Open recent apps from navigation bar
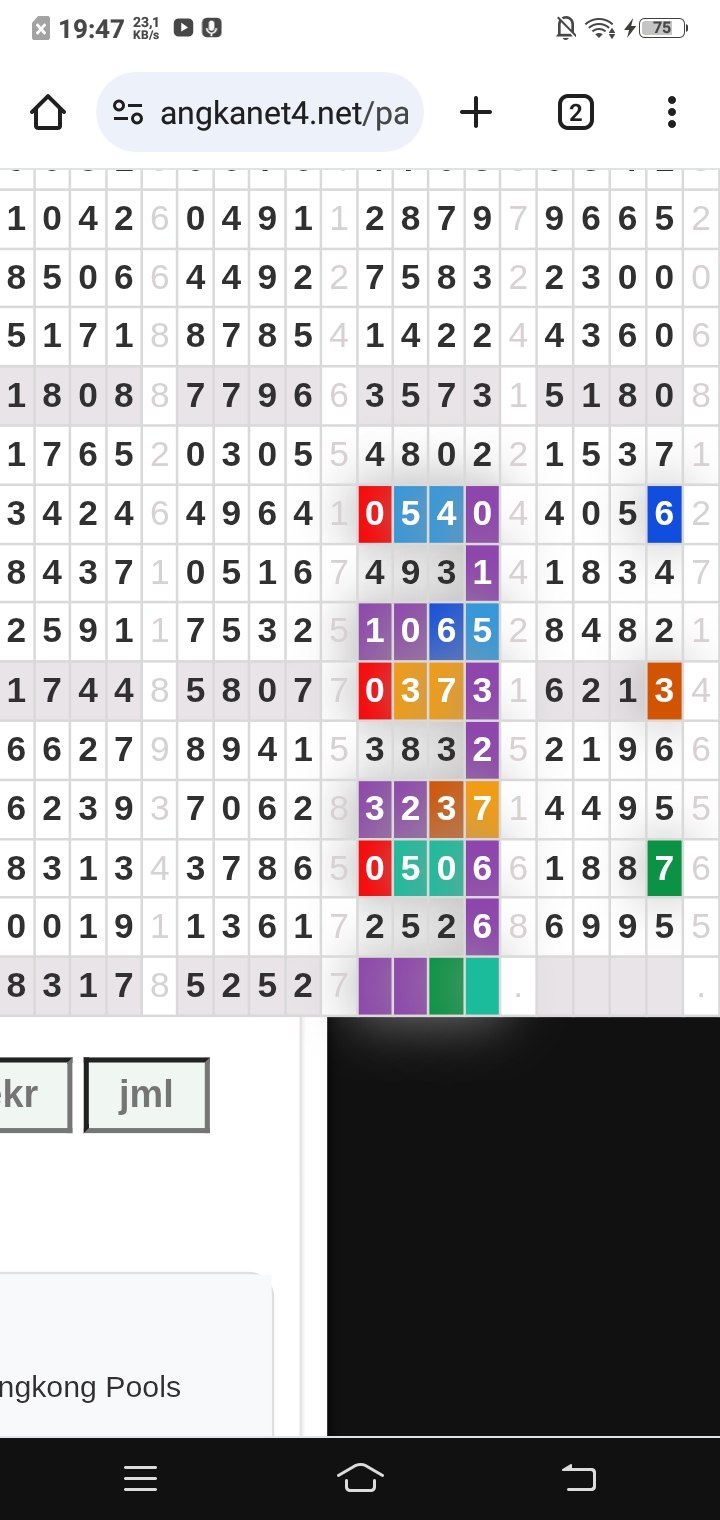 point(140,1478)
